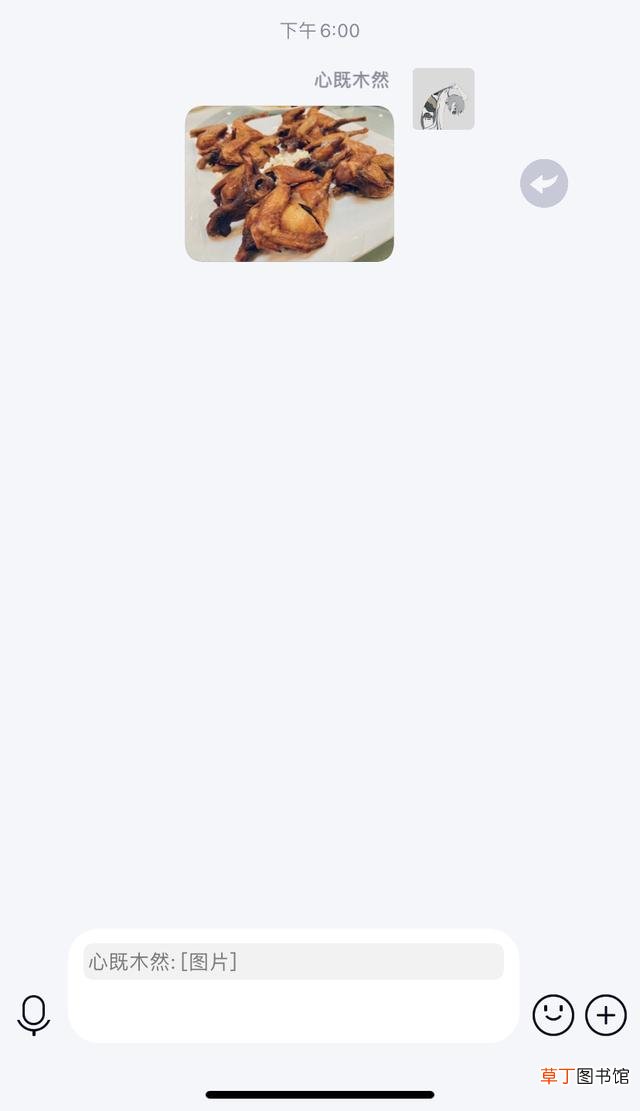The width and height of the screenshot is (640, 1111).
Task: Tap 心既木然's profile avatar
Action: pyautogui.click(x=444, y=98)
